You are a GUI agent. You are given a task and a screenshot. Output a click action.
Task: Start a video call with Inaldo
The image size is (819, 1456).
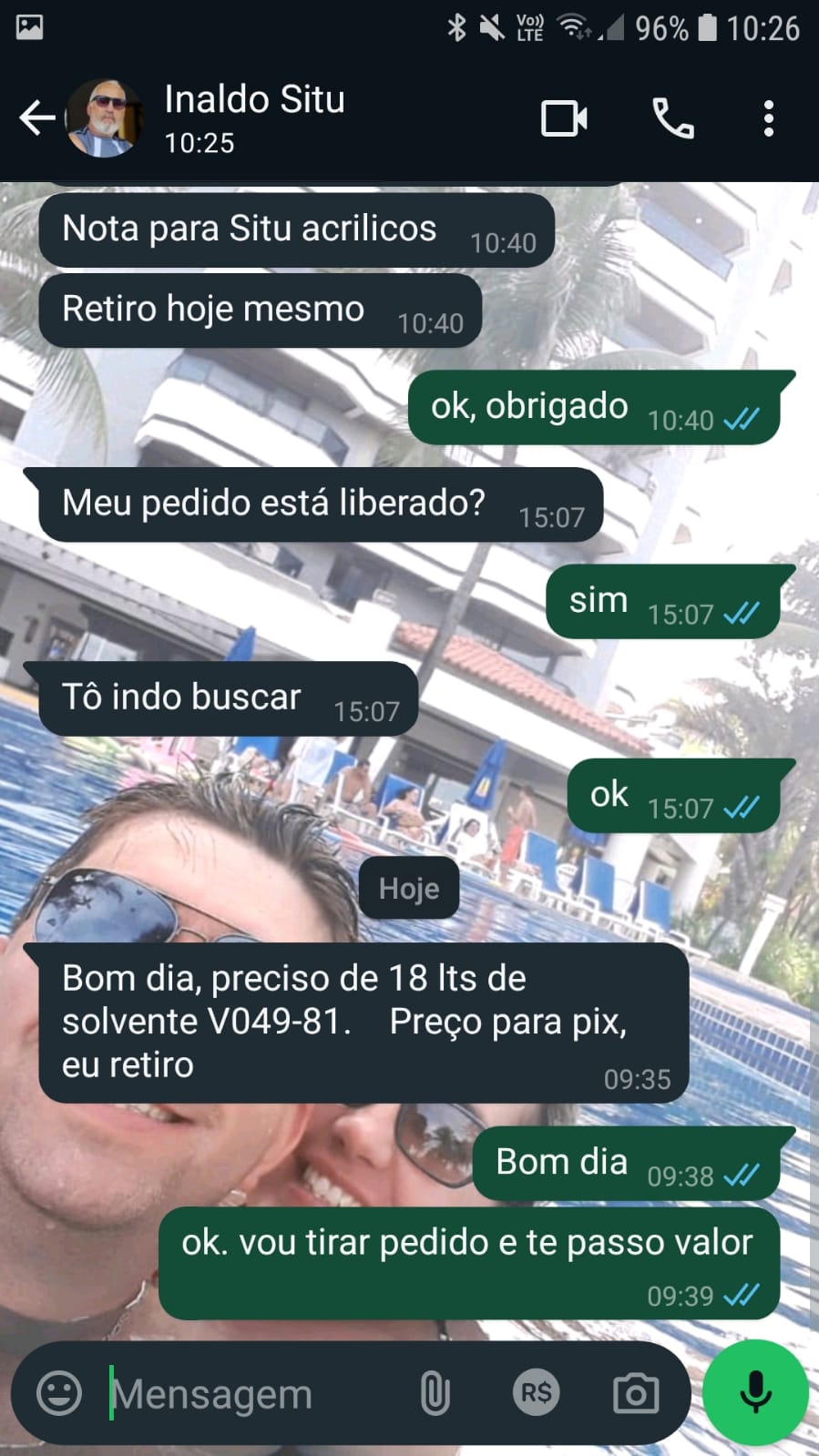pyautogui.click(x=564, y=118)
